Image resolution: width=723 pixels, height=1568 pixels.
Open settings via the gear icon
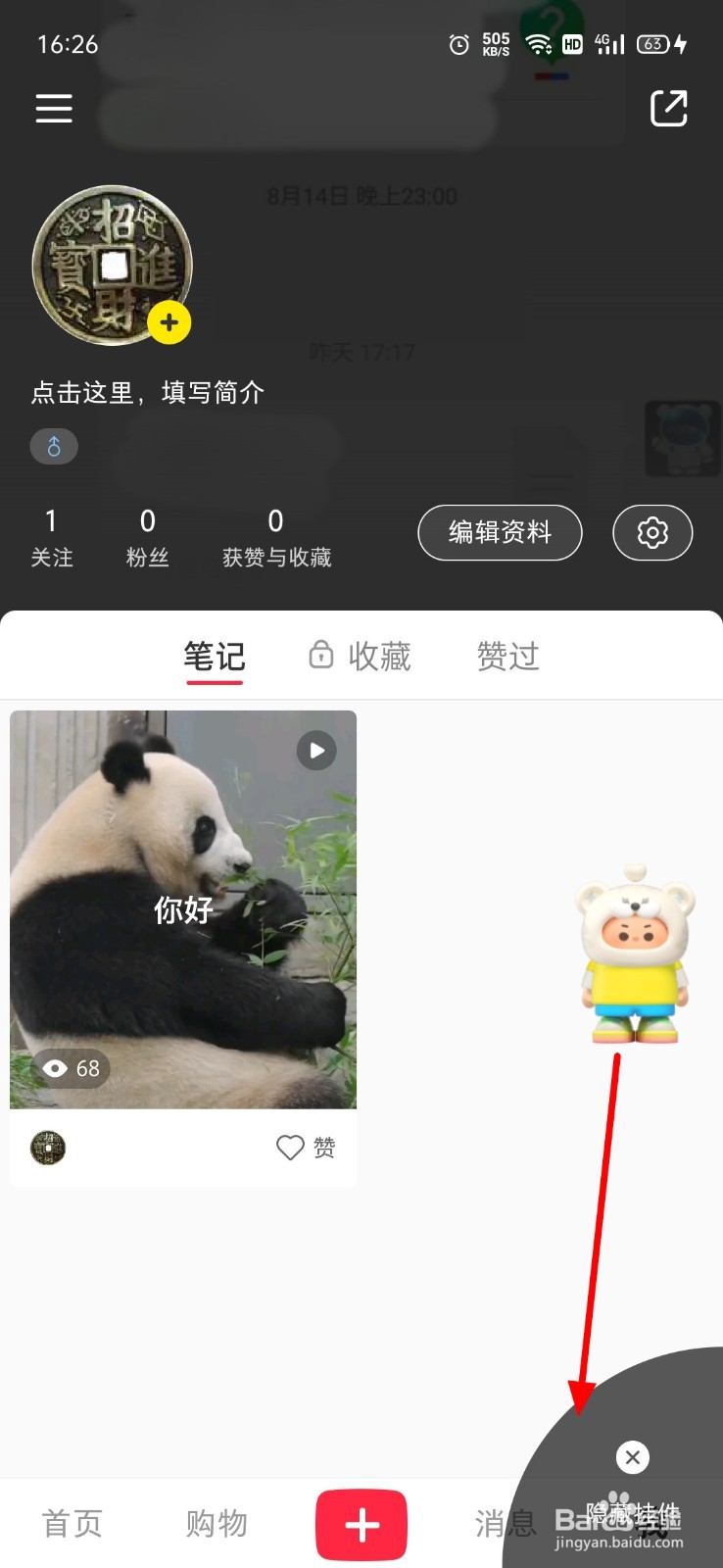[x=651, y=533]
